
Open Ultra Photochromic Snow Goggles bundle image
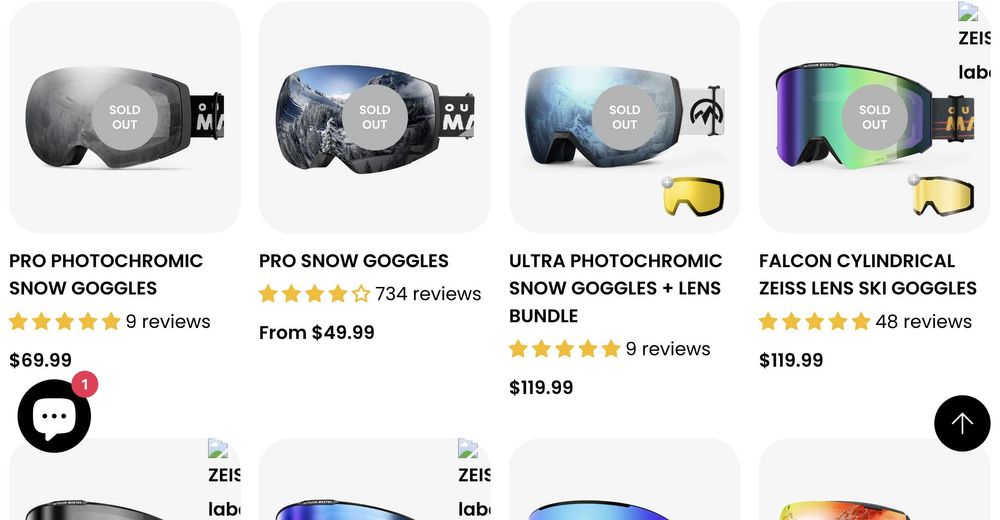click(x=624, y=118)
